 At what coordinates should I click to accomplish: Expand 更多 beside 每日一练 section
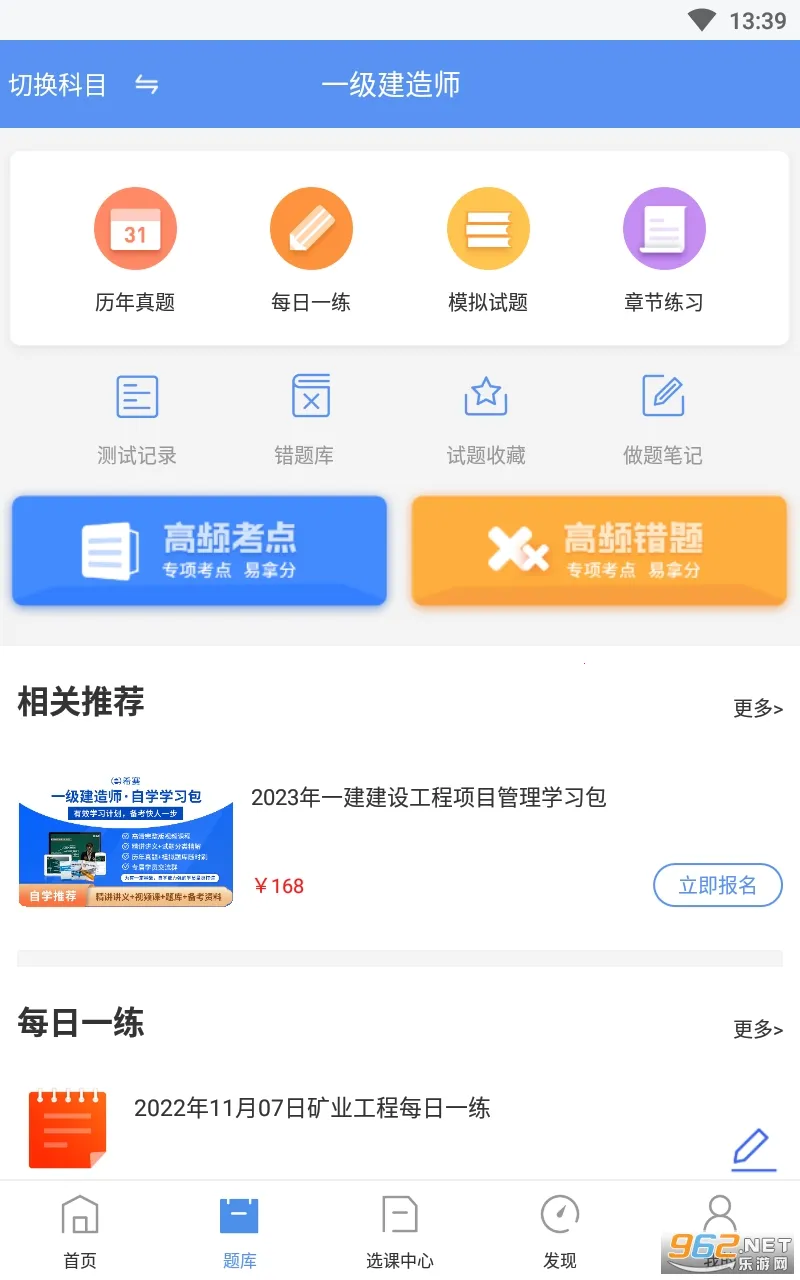[756, 1030]
